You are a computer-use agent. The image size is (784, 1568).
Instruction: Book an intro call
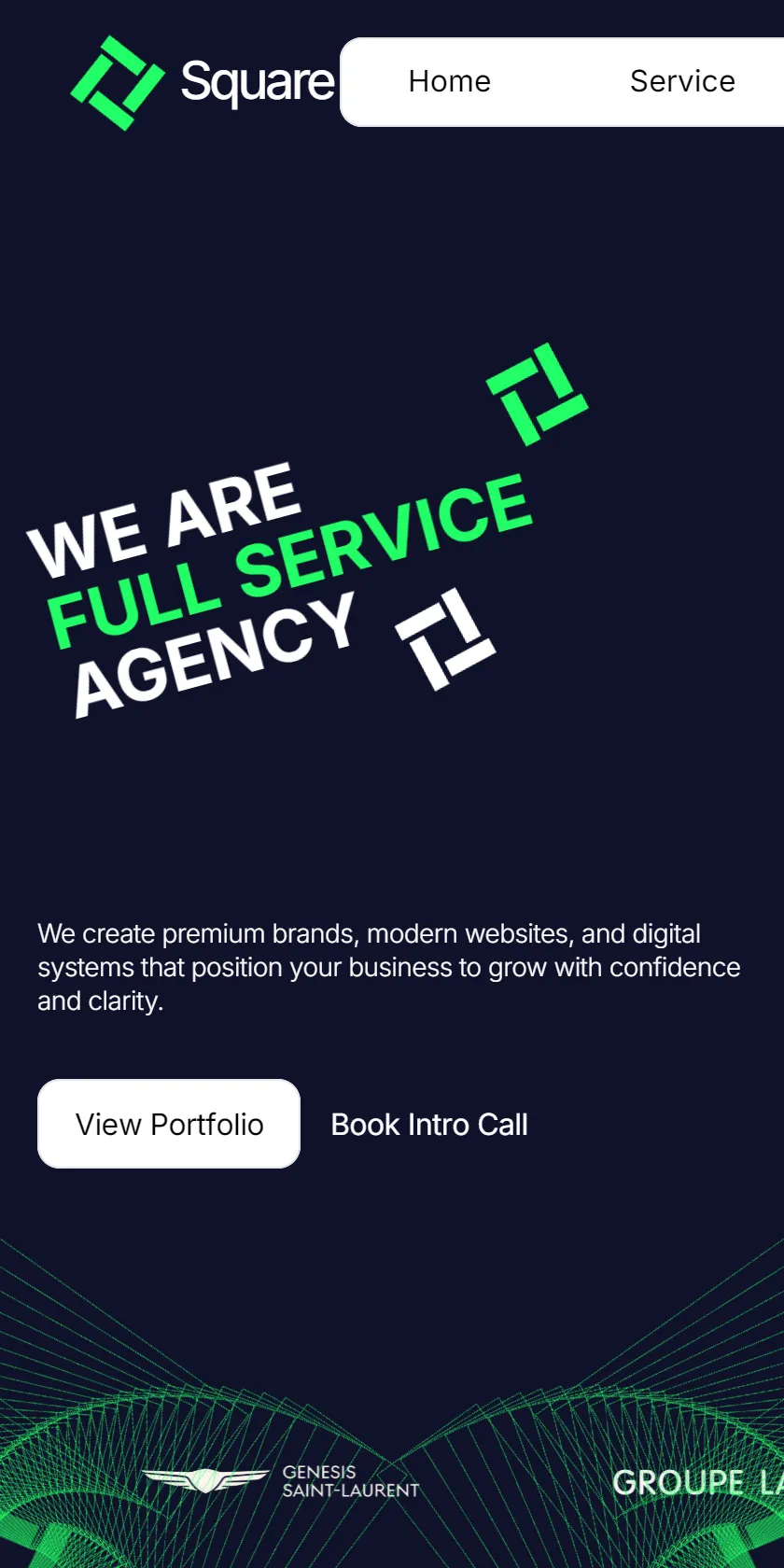429,1125
